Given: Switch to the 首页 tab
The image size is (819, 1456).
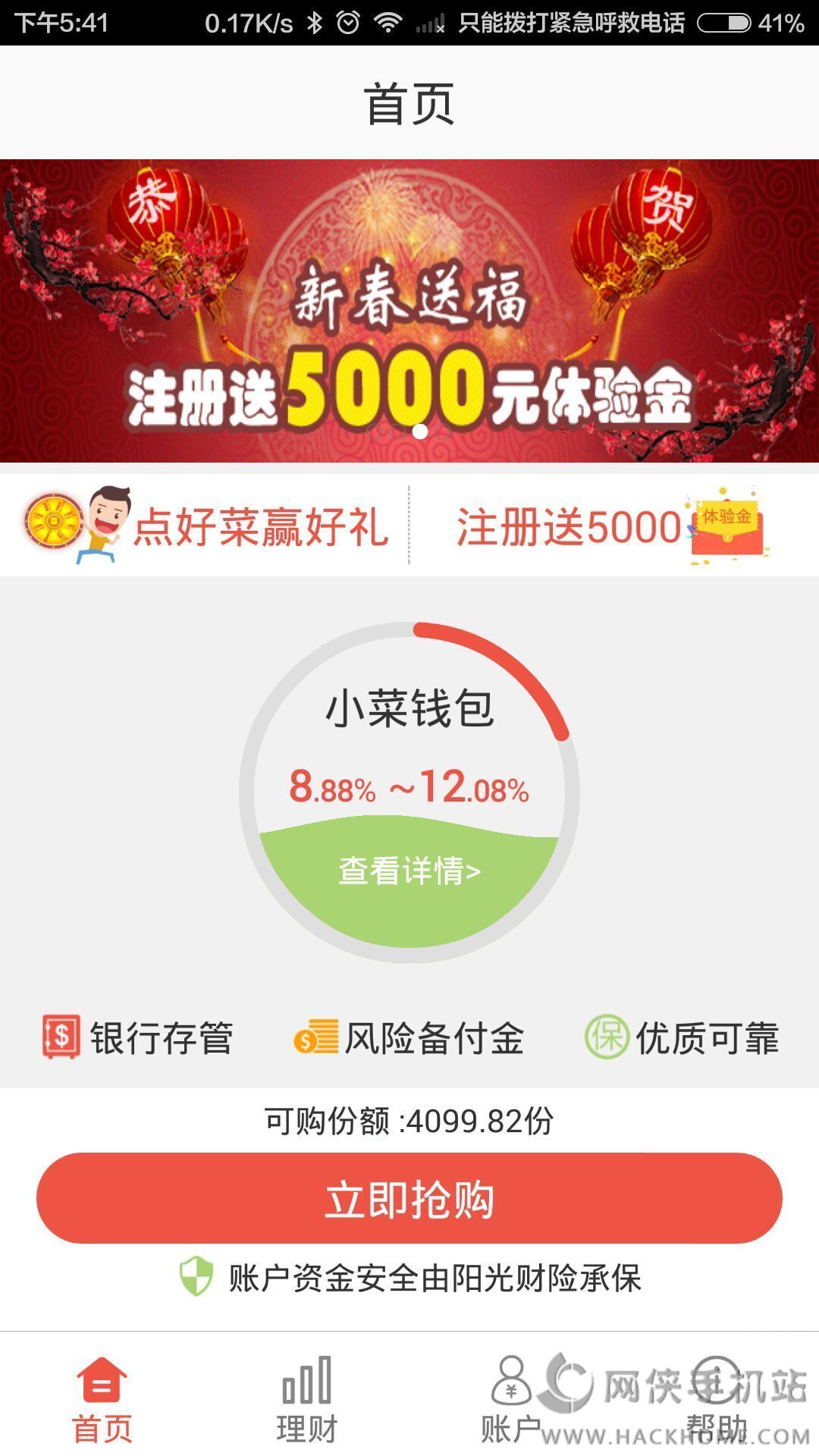Looking at the screenshot, I should [102, 1399].
